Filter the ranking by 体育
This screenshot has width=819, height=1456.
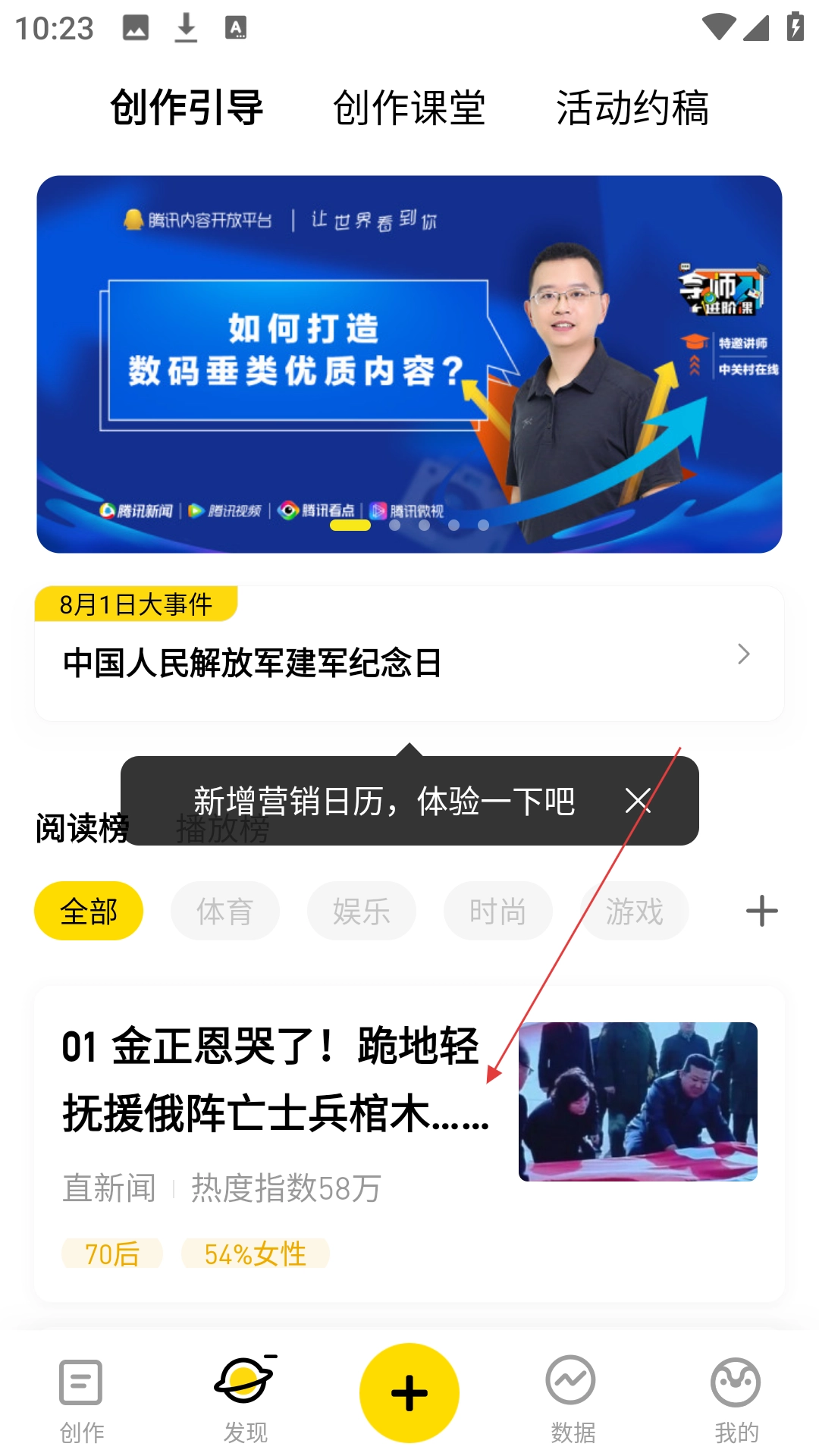224,911
